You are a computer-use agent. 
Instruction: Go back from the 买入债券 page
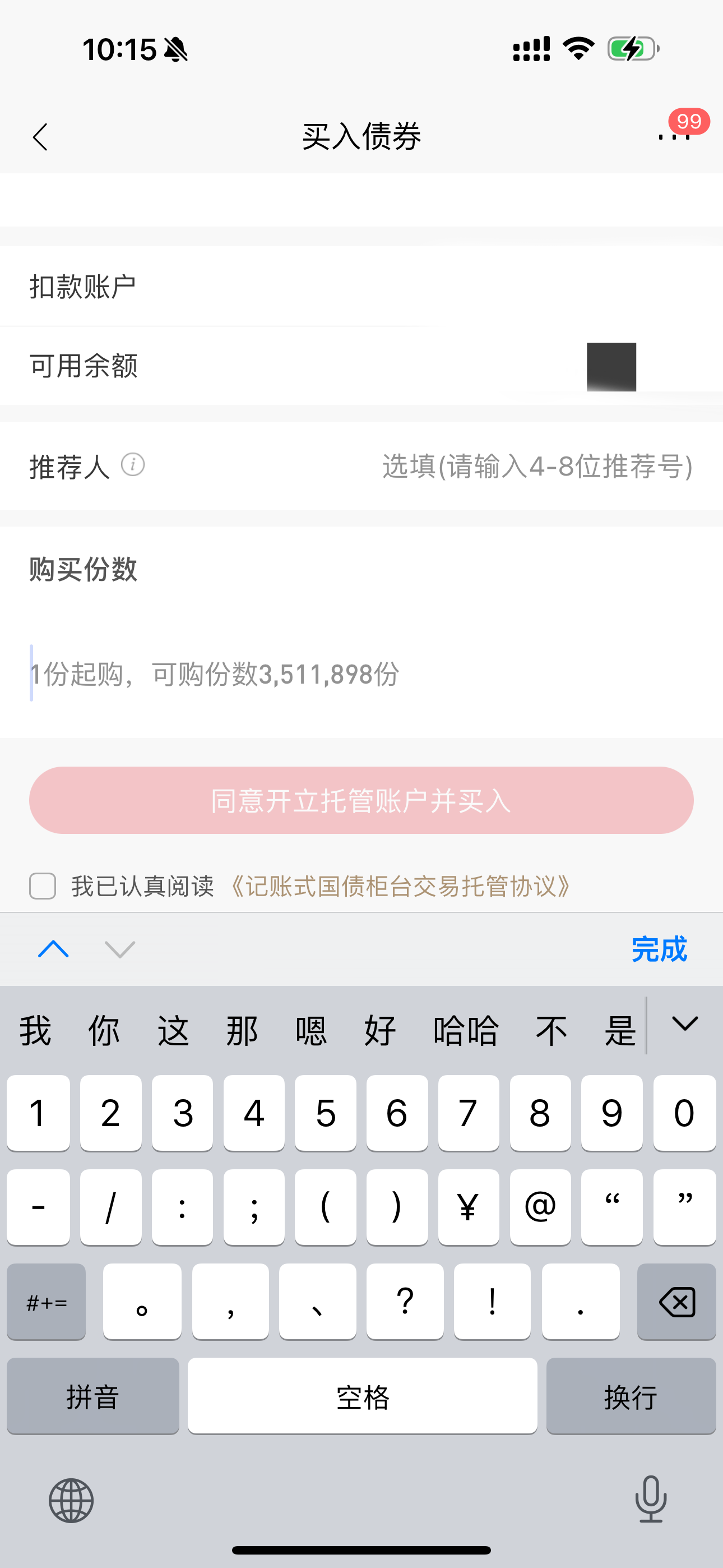[40, 136]
